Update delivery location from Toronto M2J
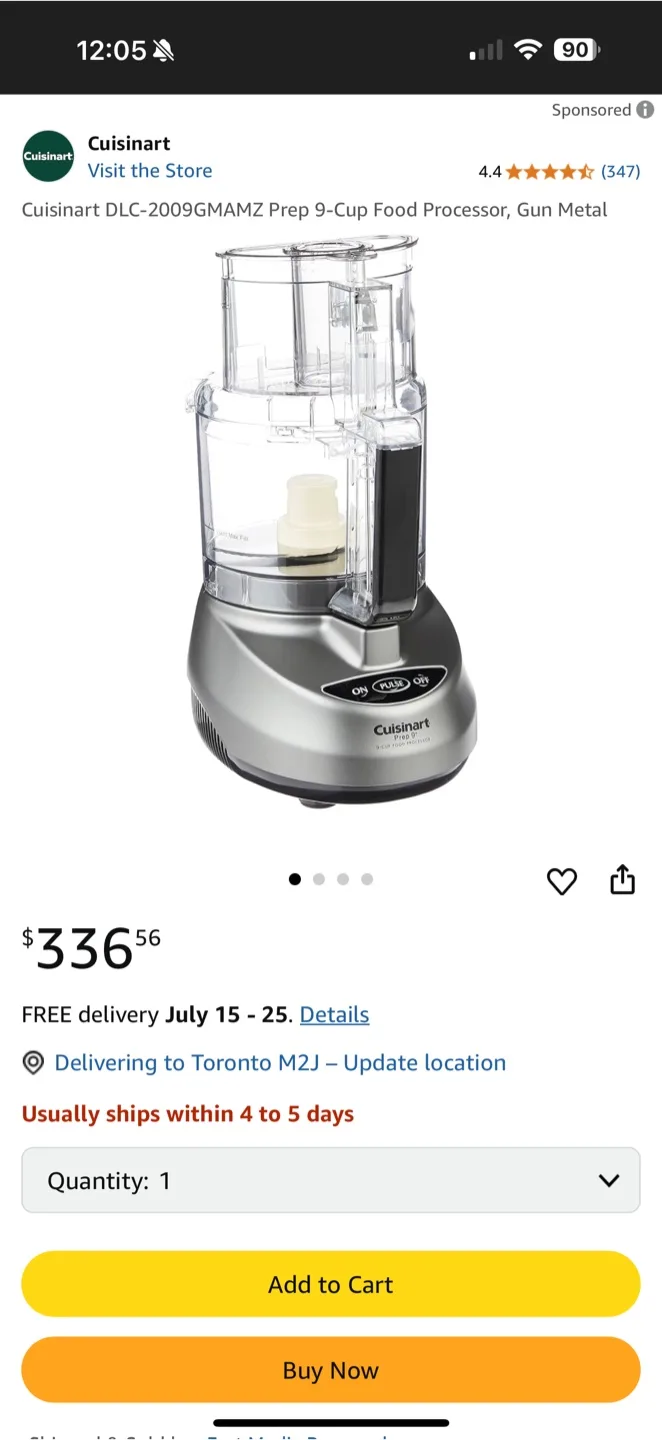Image resolution: width=662 pixels, height=1440 pixels. click(279, 1063)
